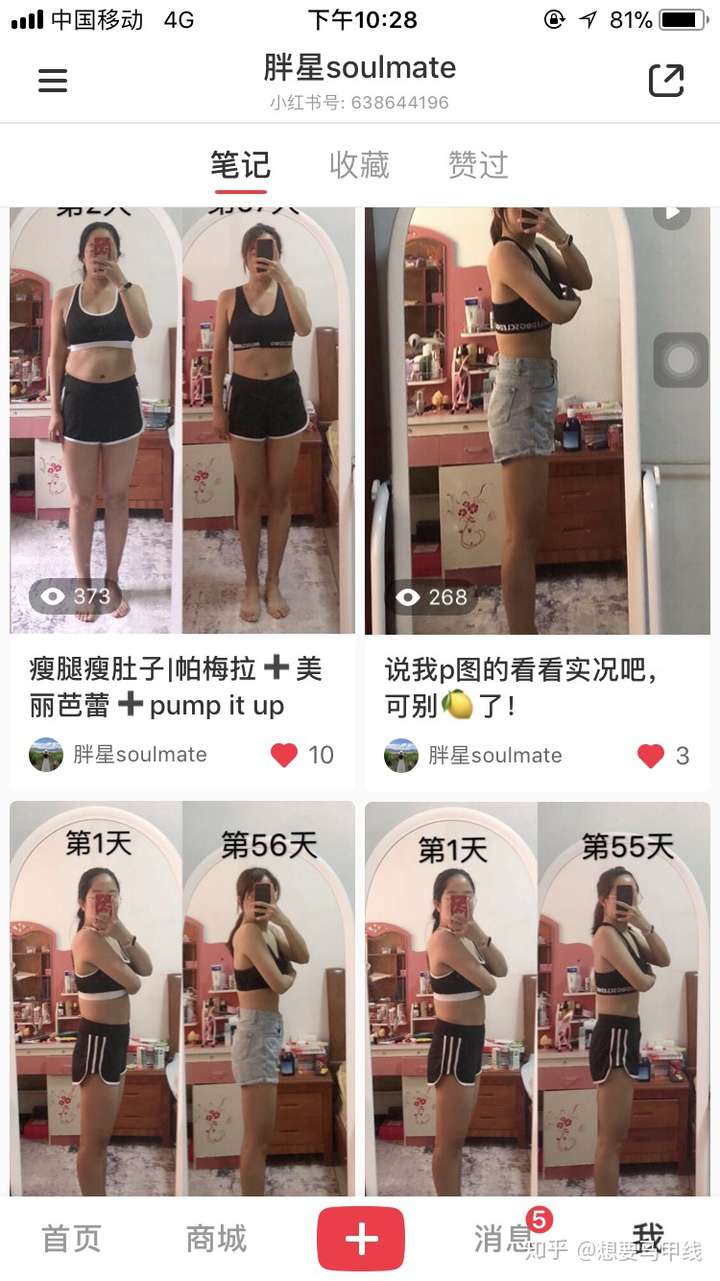Open the hamburger menu

[52, 81]
